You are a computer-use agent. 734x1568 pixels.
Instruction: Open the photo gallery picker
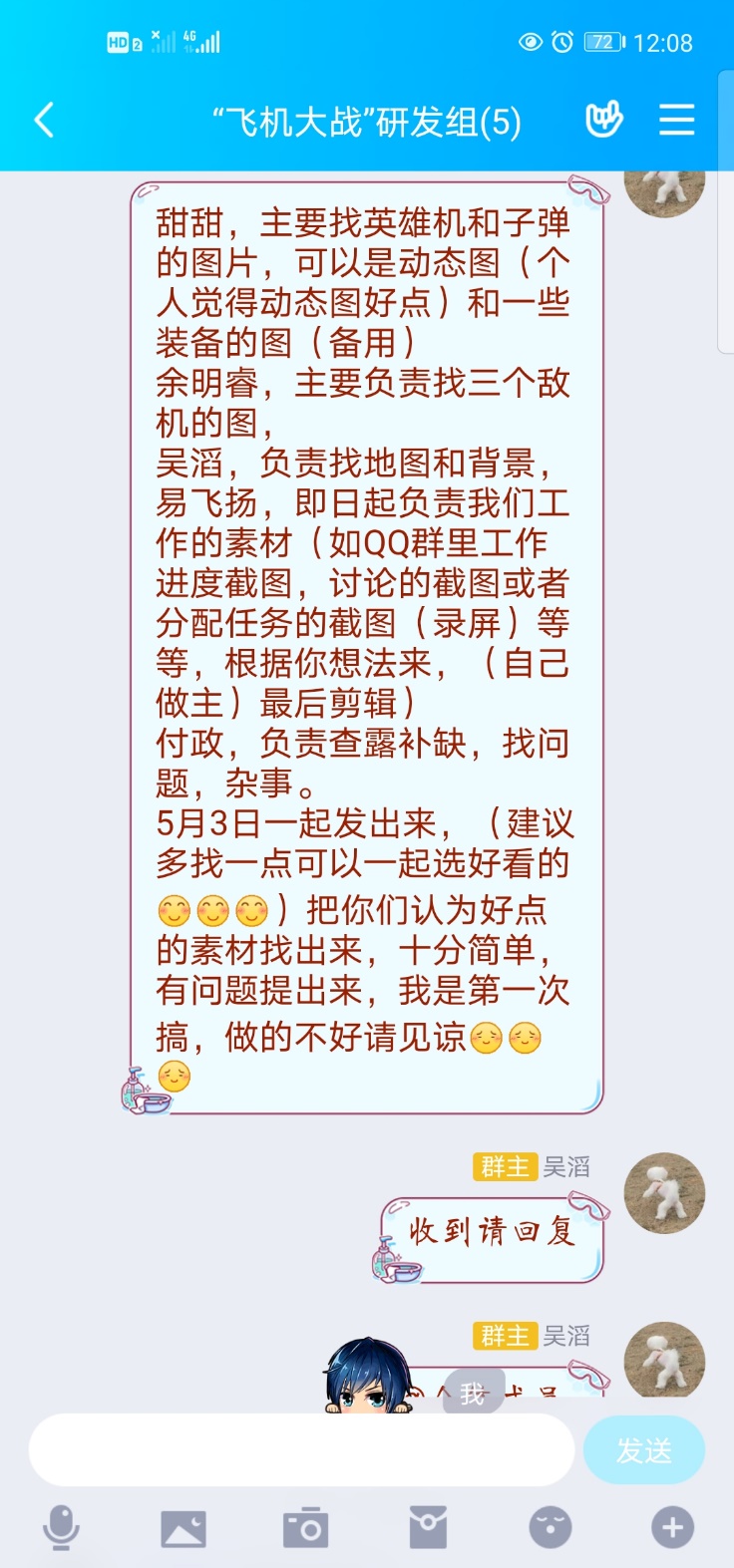pos(183,1528)
